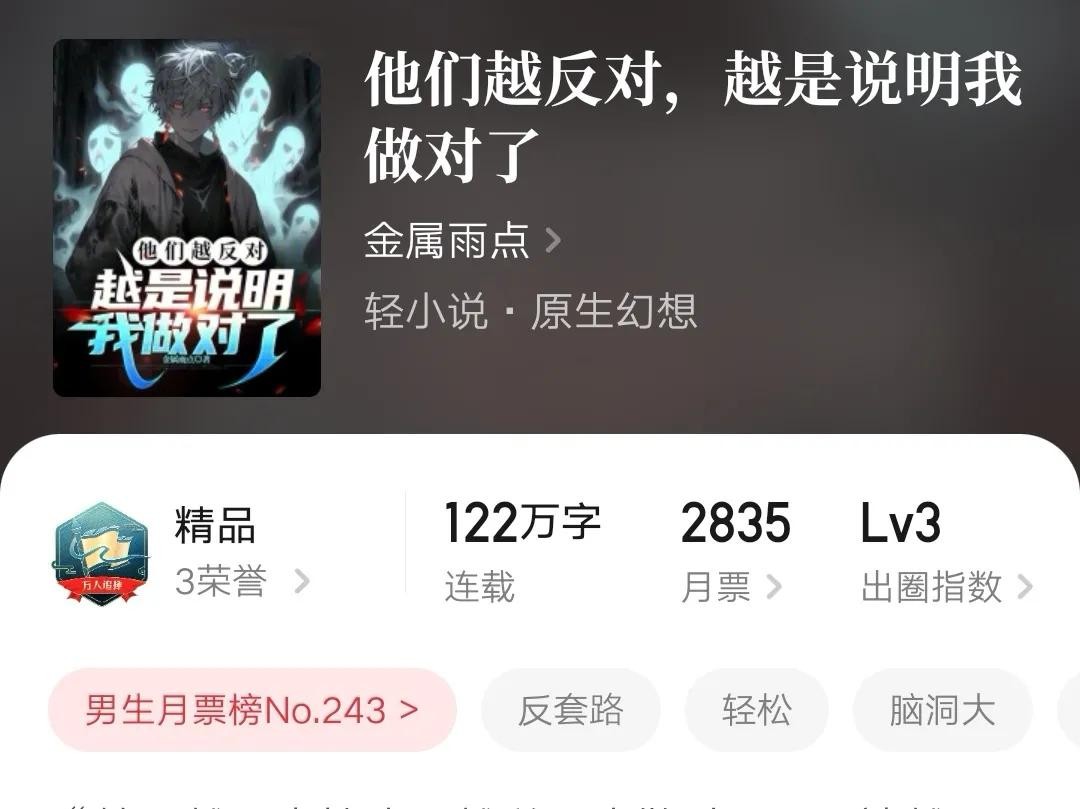The width and height of the screenshot is (1080, 809).
Task: View the 3荣誉 honors details
Action: (242, 581)
